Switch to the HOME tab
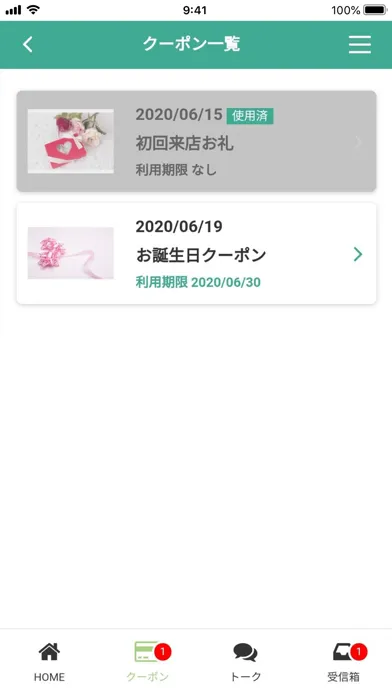This screenshot has width=392, height=696. [49, 662]
